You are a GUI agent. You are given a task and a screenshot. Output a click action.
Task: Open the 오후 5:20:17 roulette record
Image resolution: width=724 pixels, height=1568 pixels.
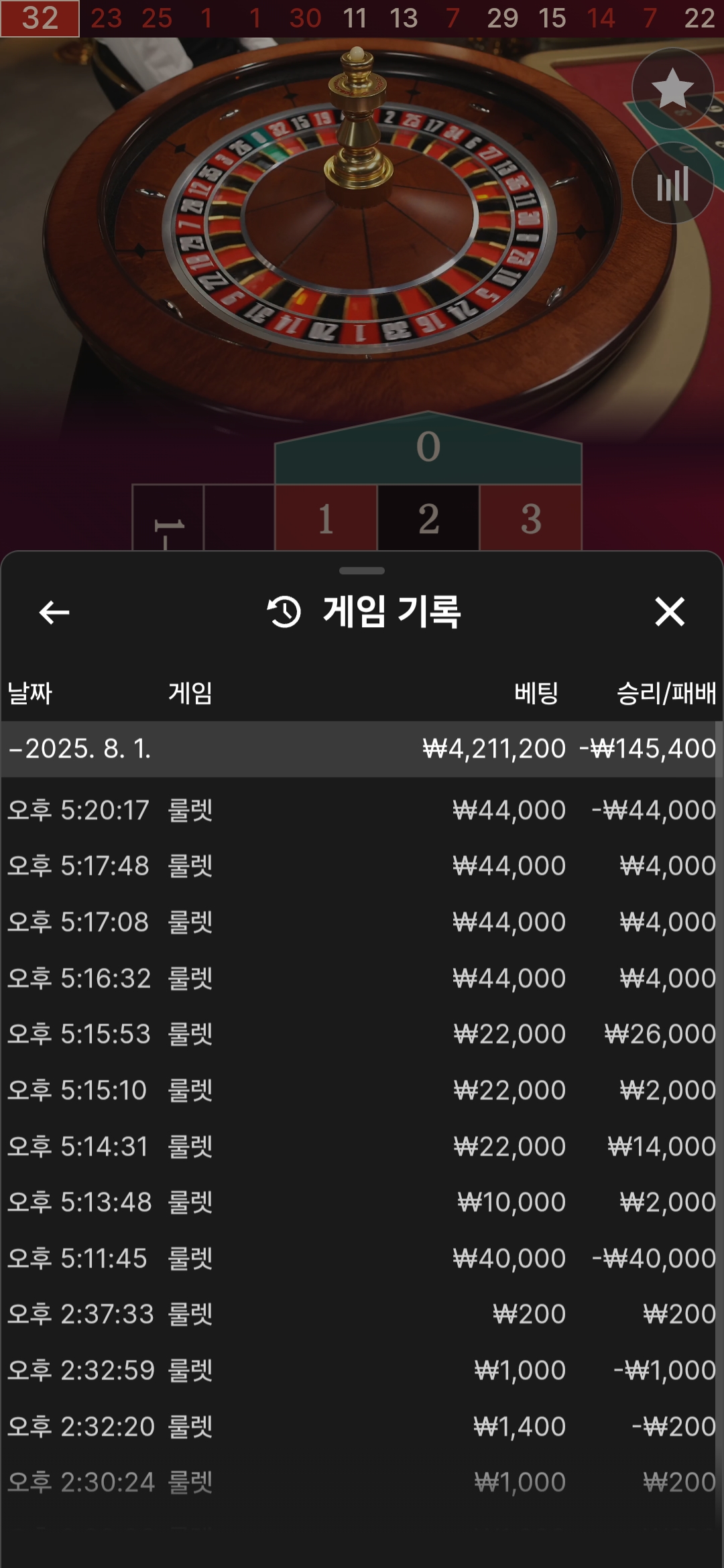tap(362, 810)
